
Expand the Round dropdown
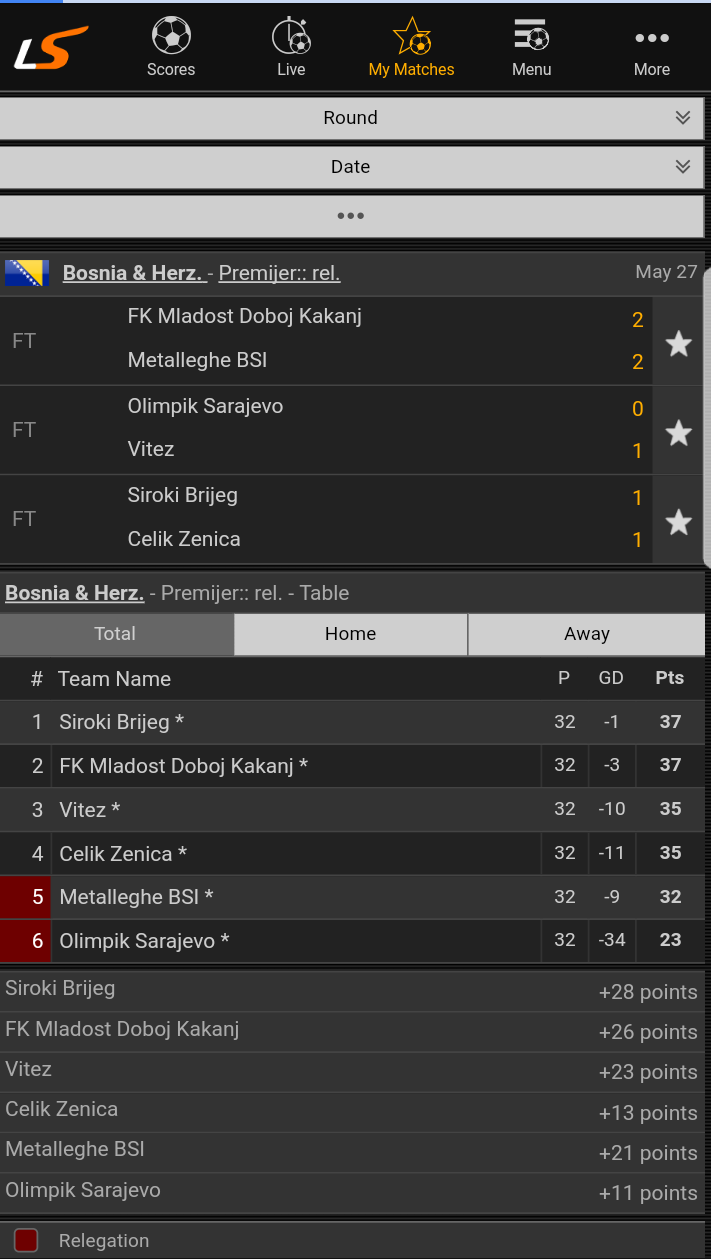coord(351,118)
